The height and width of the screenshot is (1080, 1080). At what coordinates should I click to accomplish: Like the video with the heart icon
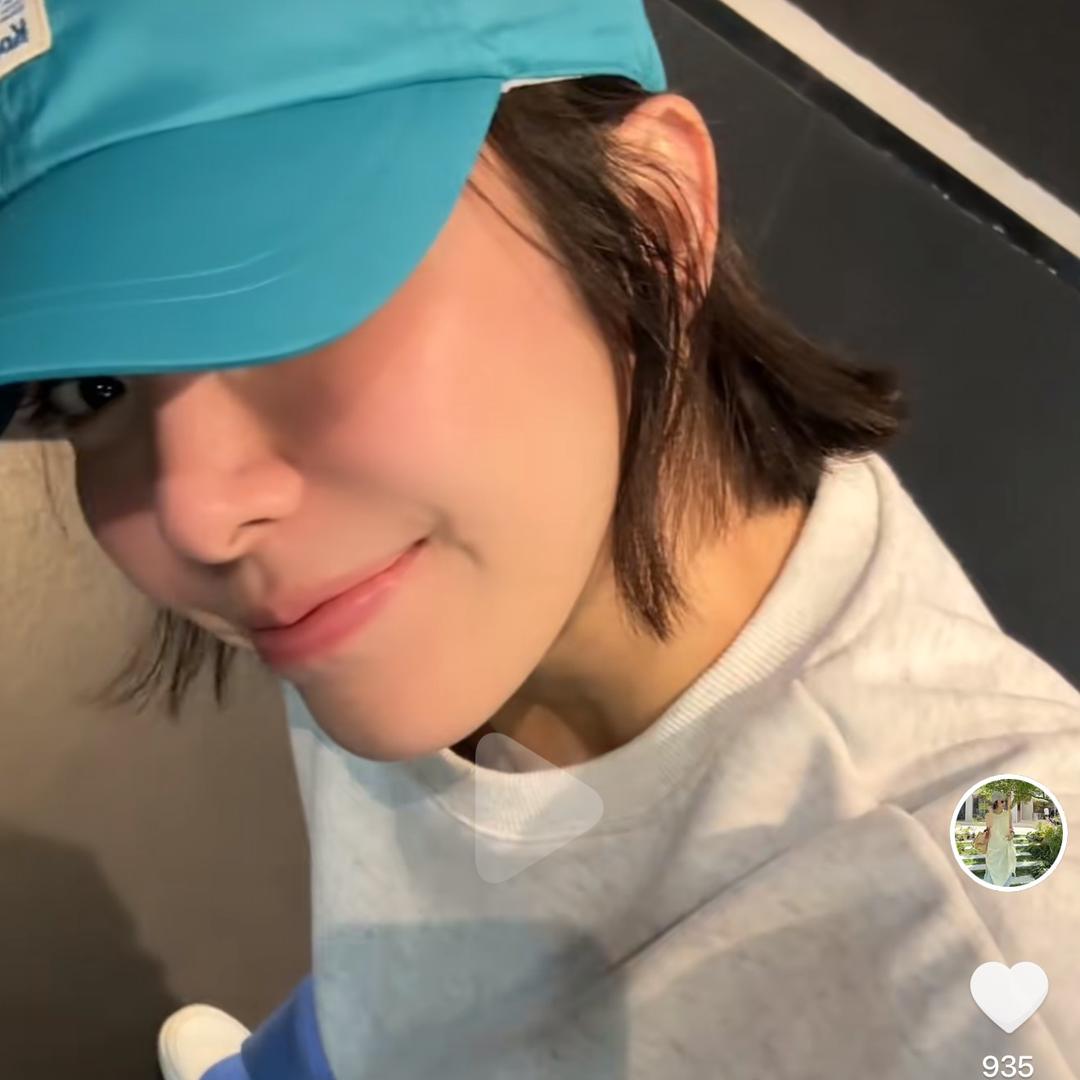(x=1008, y=996)
